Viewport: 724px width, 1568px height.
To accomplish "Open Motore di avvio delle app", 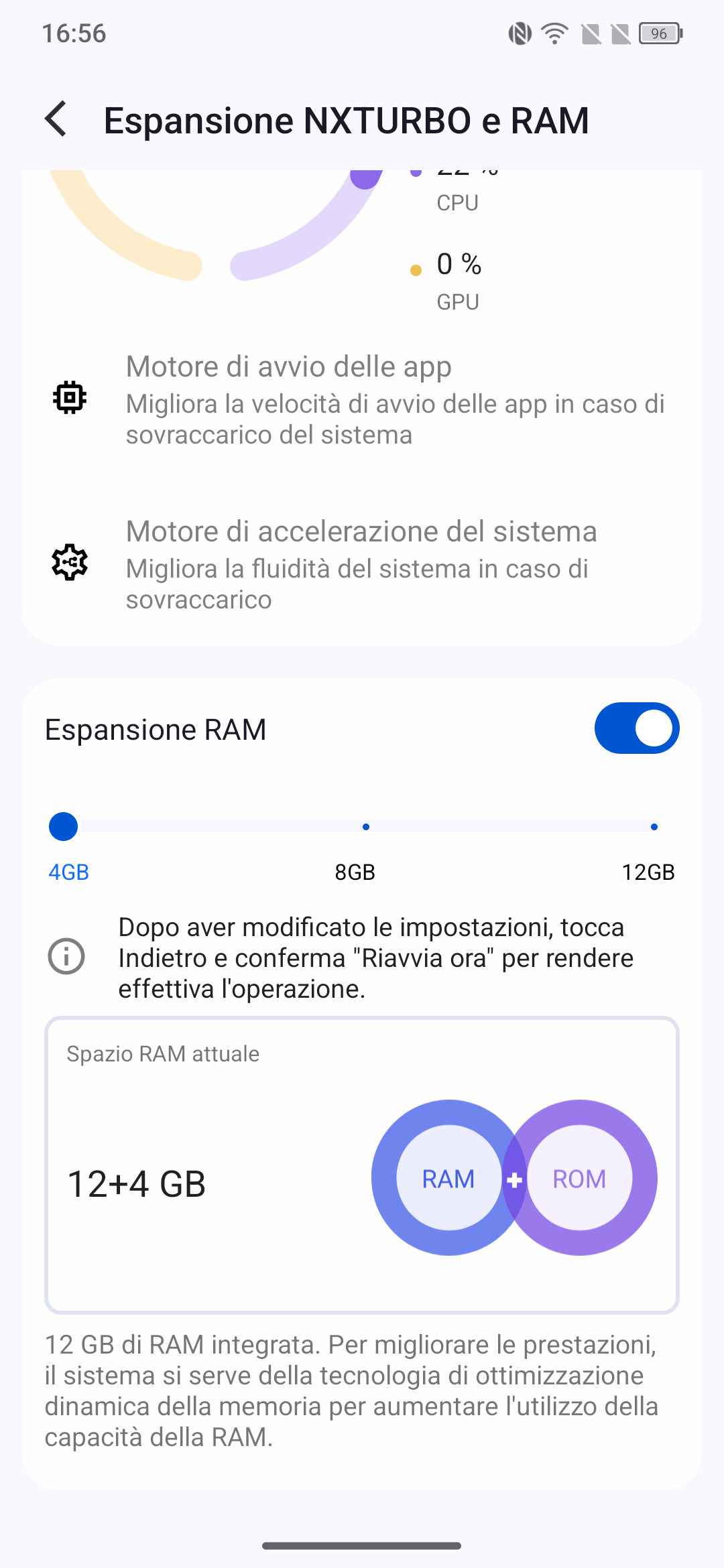I will pyautogui.click(x=362, y=399).
